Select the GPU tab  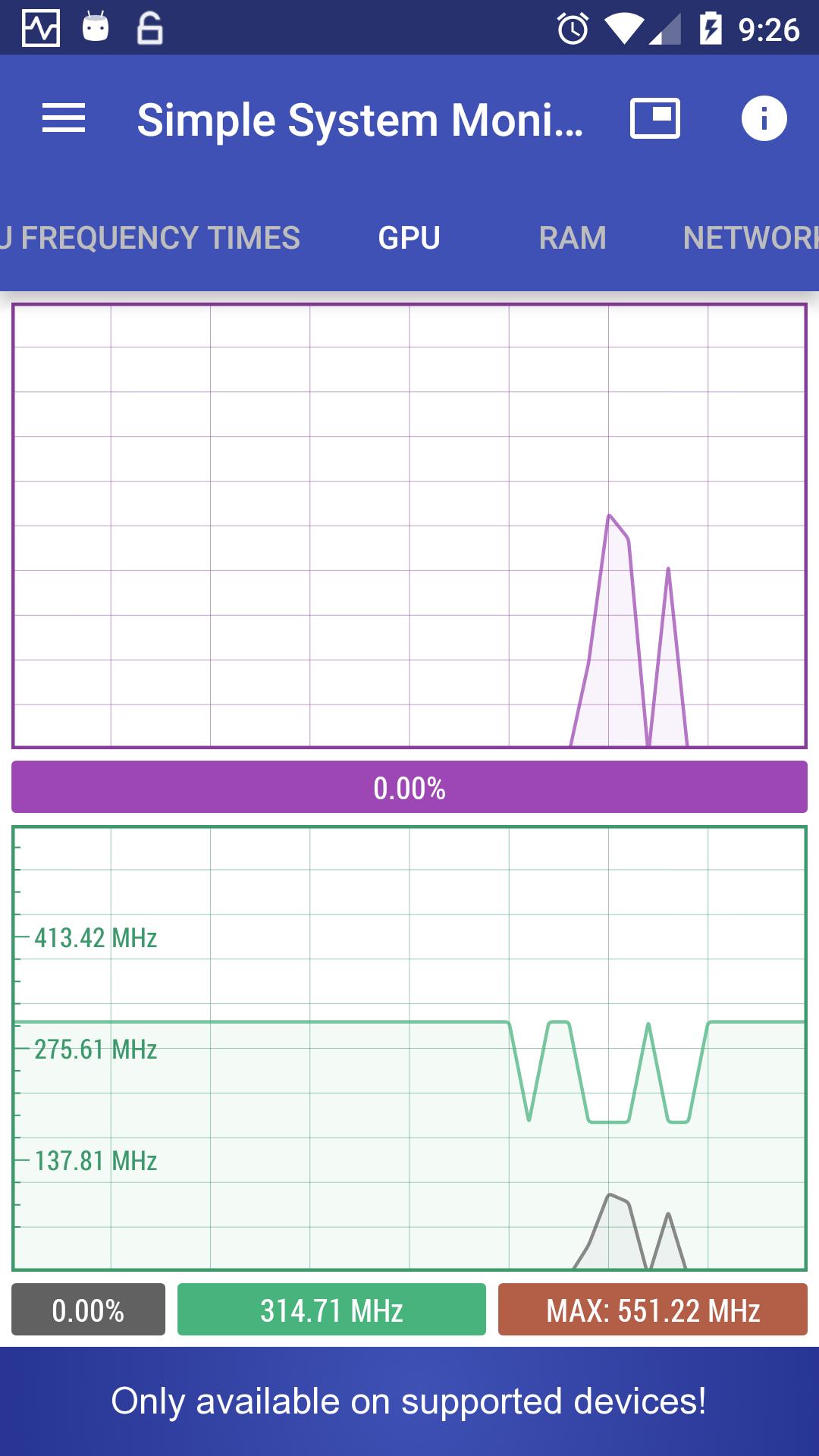coord(409,238)
